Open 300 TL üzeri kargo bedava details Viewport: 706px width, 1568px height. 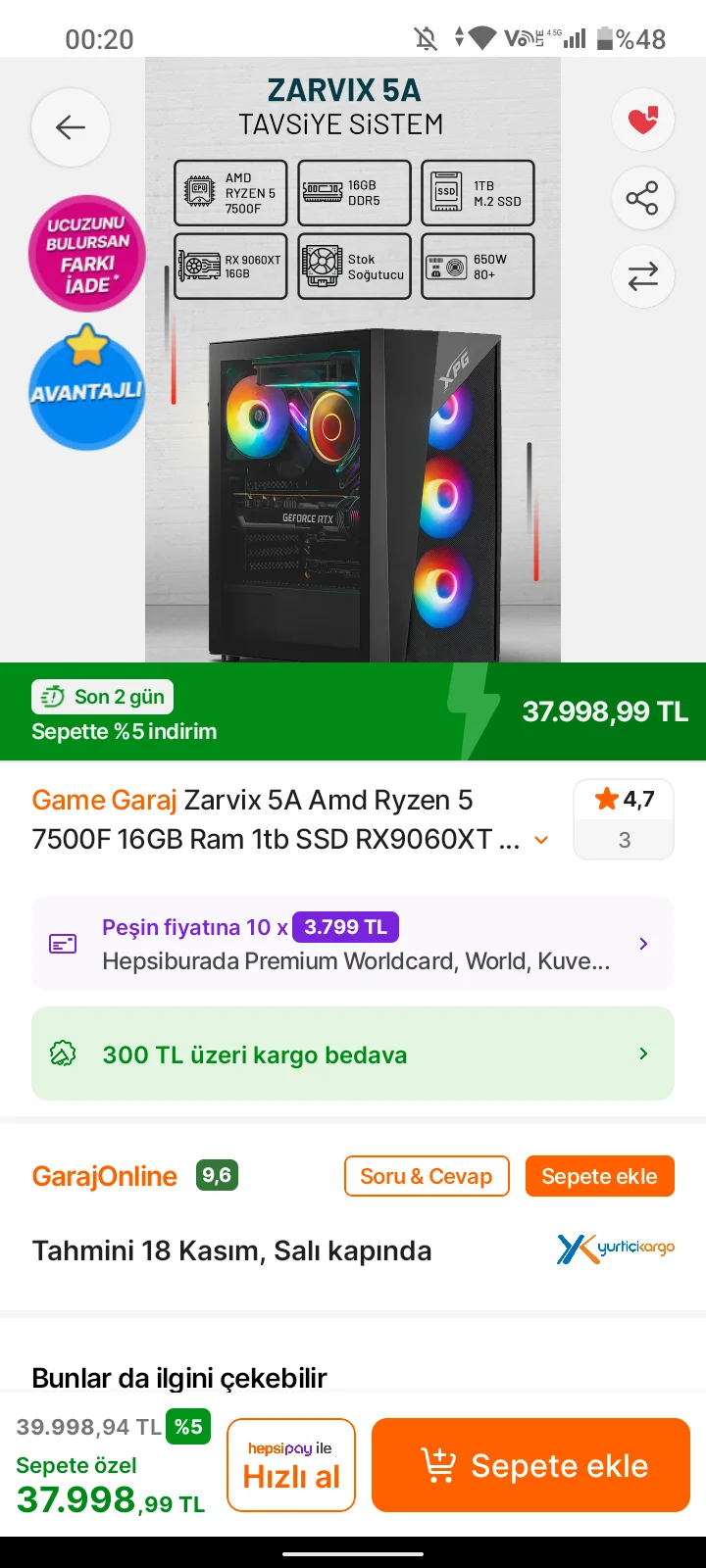353,1054
